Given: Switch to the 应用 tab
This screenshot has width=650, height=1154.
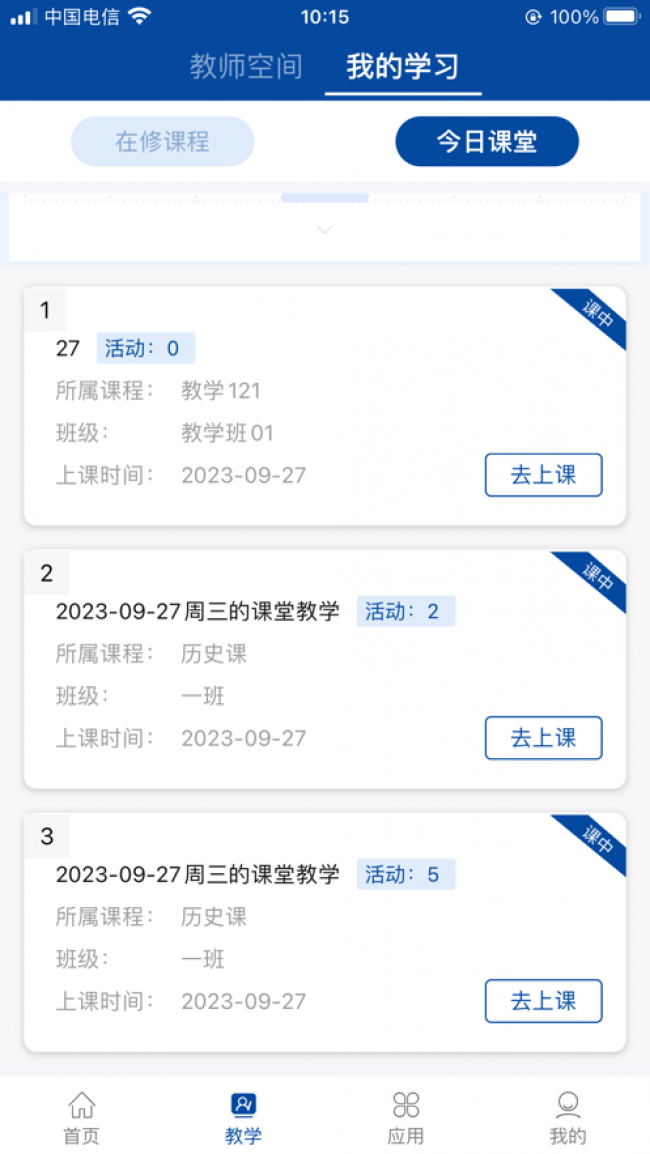Looking at the screenshot, I should [x=405, y=1116].
